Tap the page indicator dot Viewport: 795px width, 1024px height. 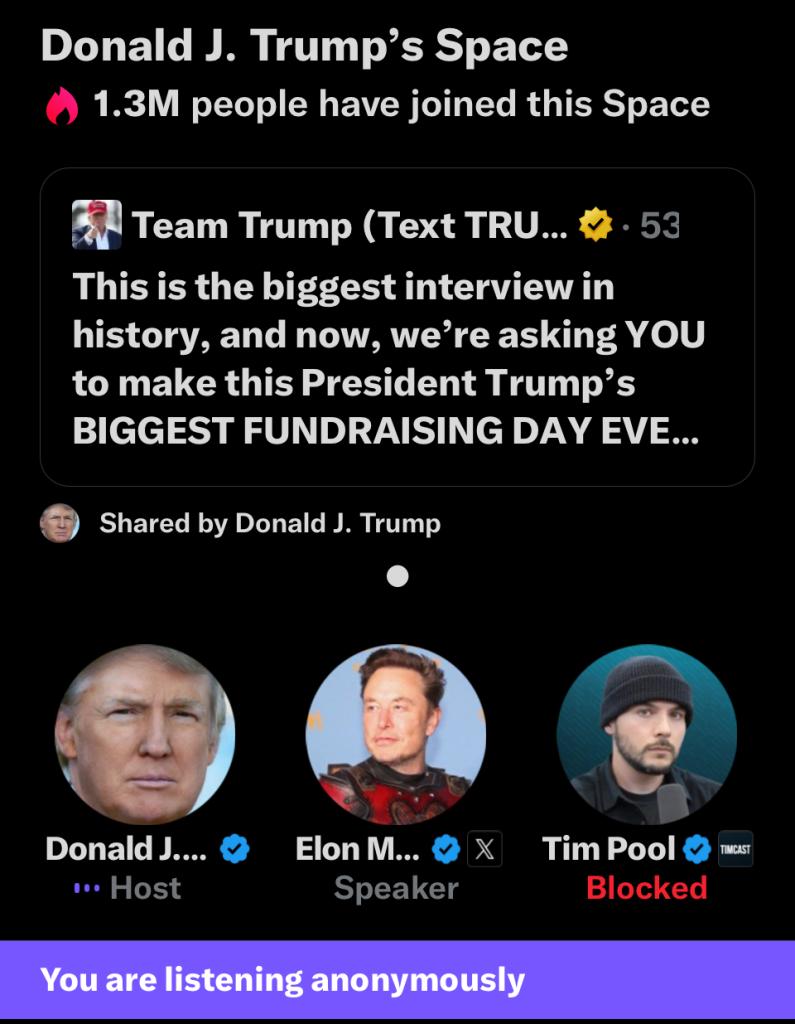[x=397, y=576]
